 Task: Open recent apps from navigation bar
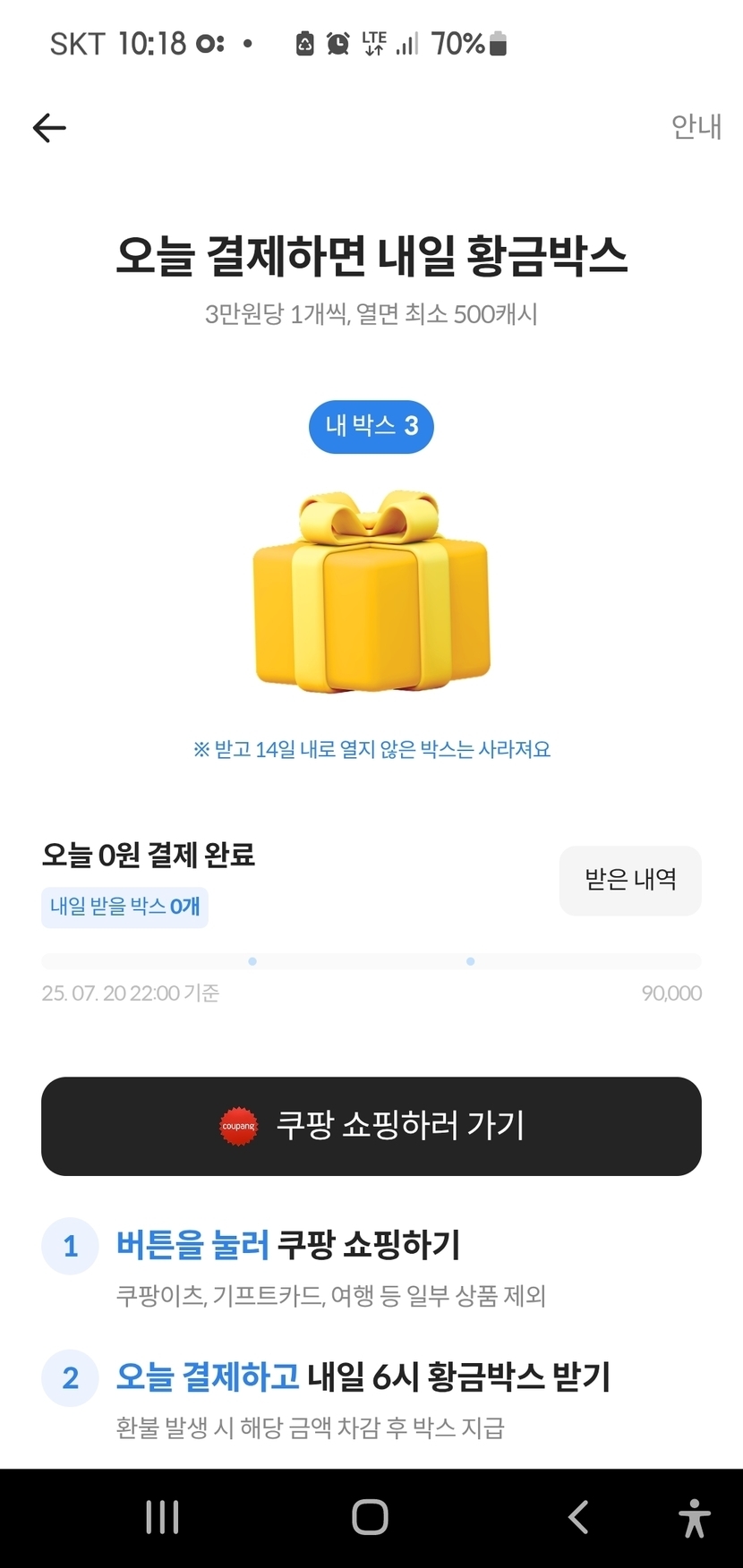coord(162,1517)
